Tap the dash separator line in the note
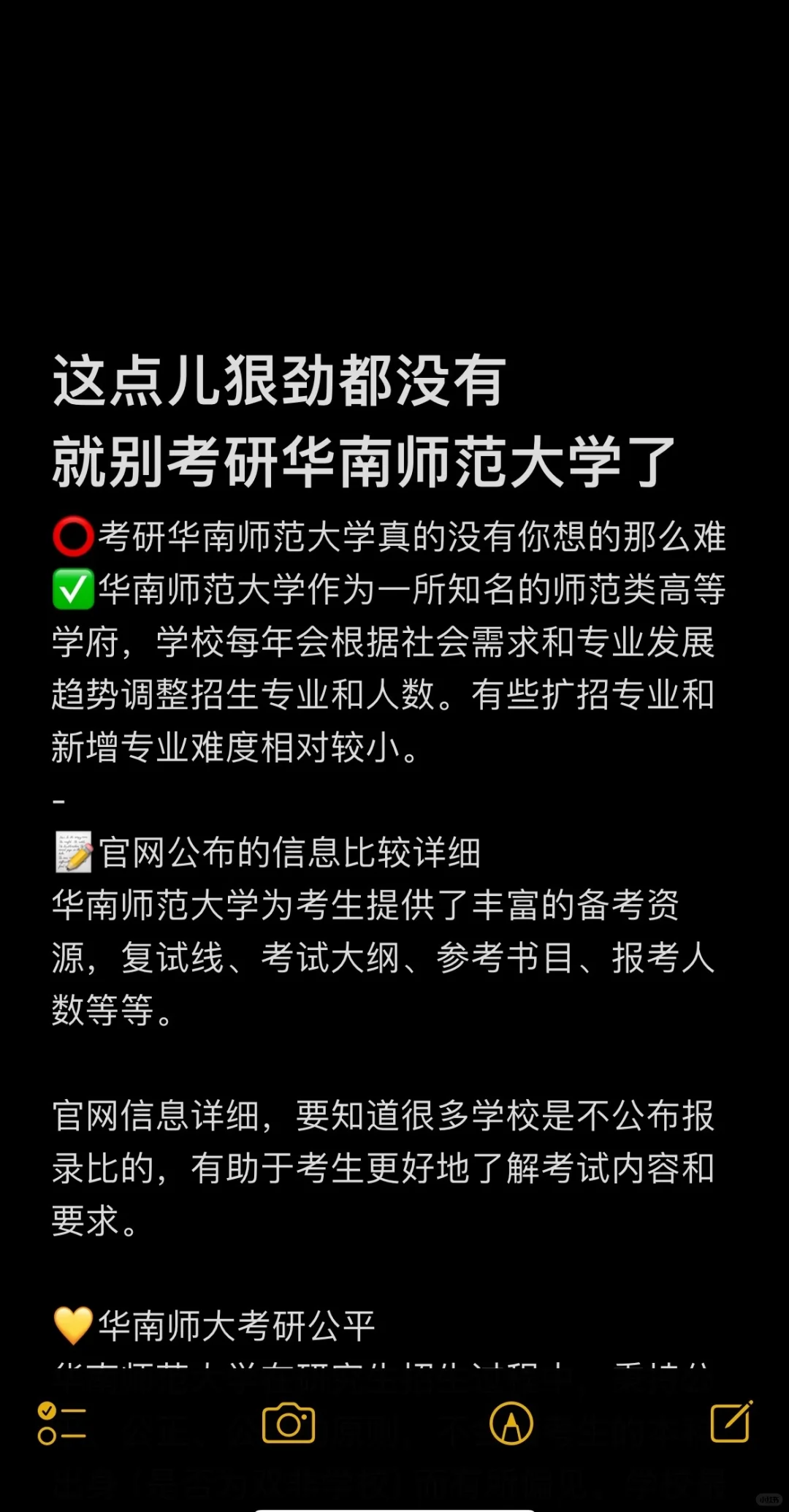Screen dimensions: 789x1512 click(x=57, y=800)
